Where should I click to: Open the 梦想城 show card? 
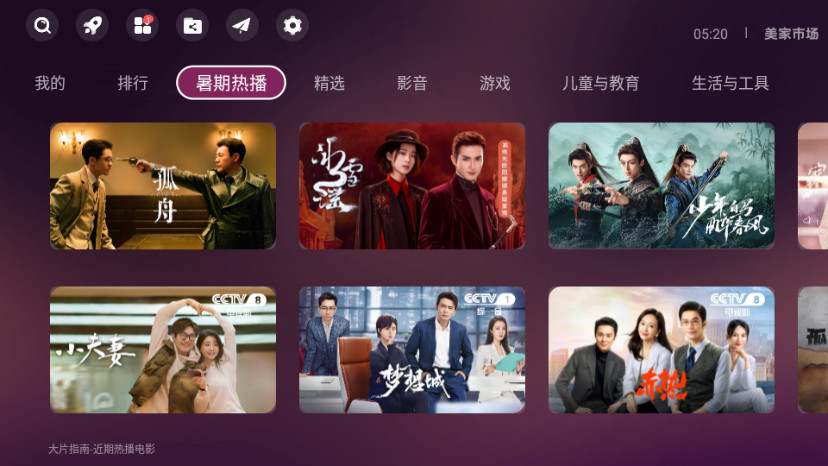412,350
